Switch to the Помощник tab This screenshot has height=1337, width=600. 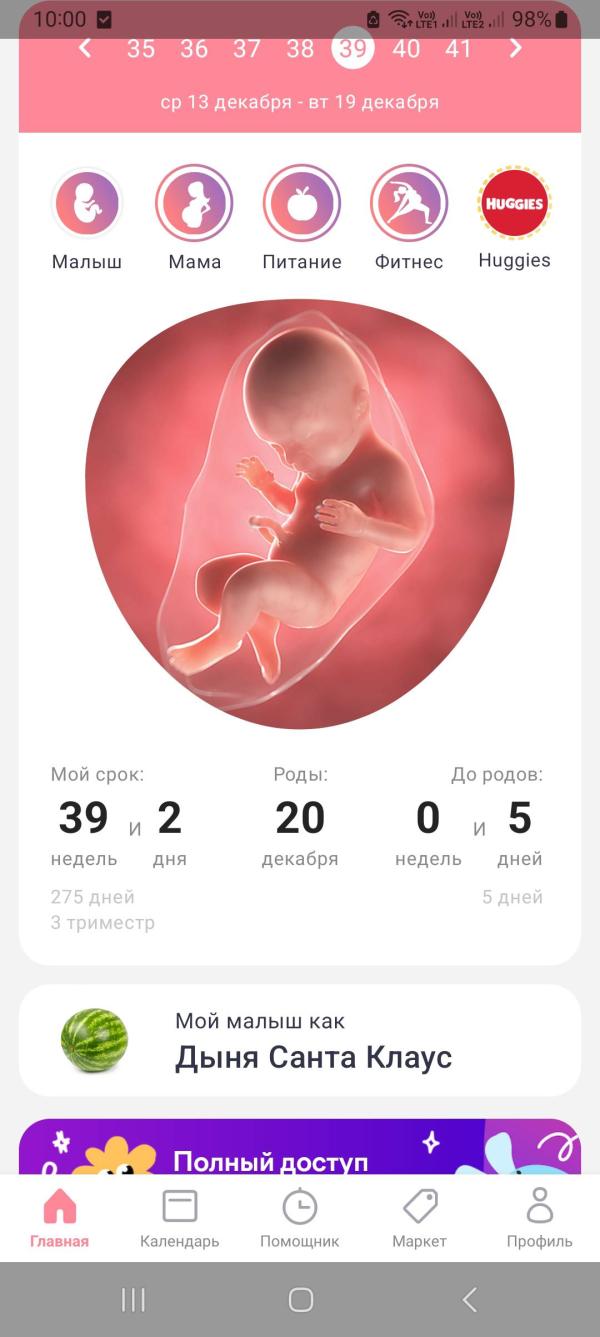[300, 1217]
